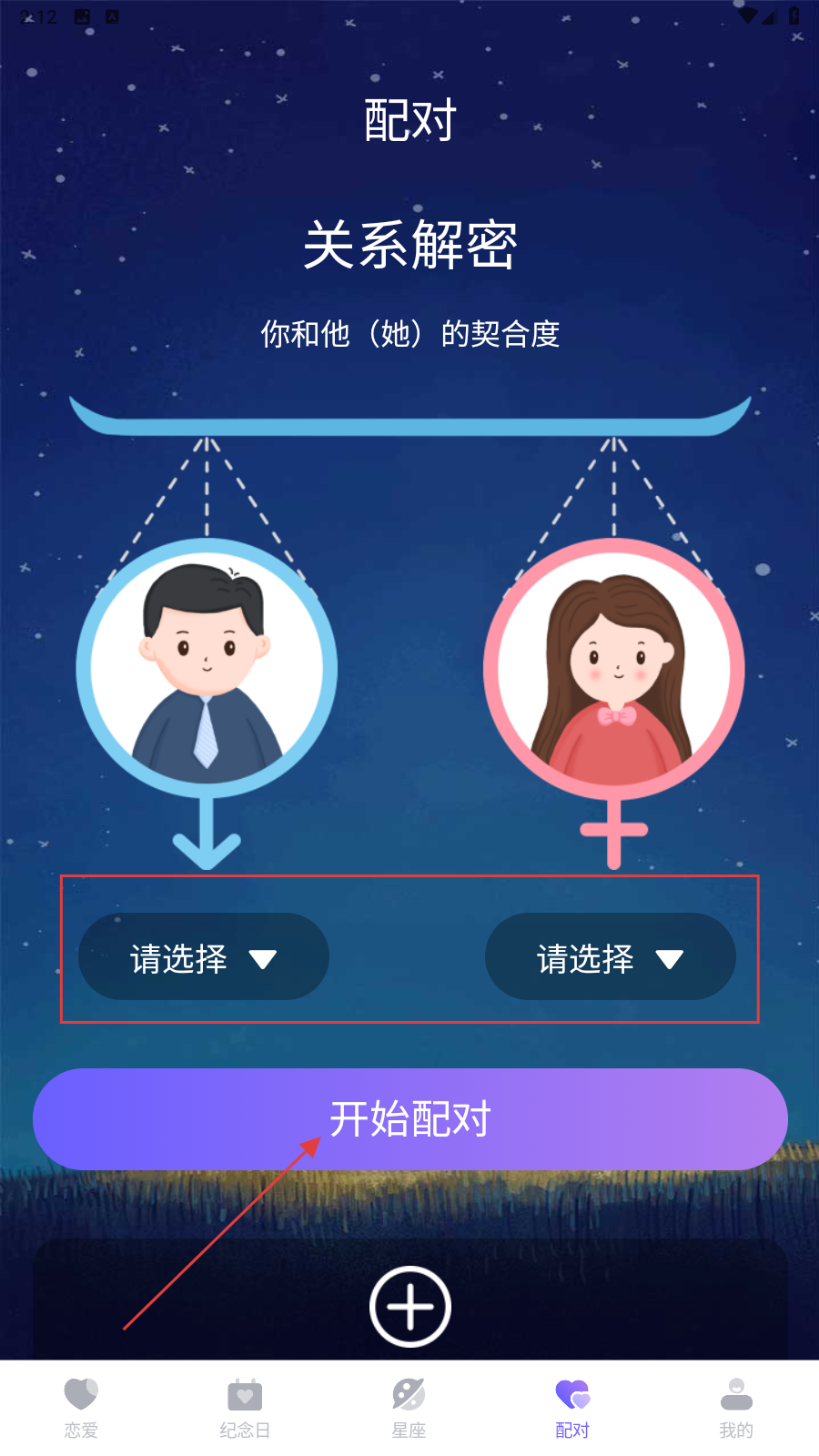The image size is (819, 1456).
Task: Switch to the 恋爱 tab
Action: [81, 1407]
